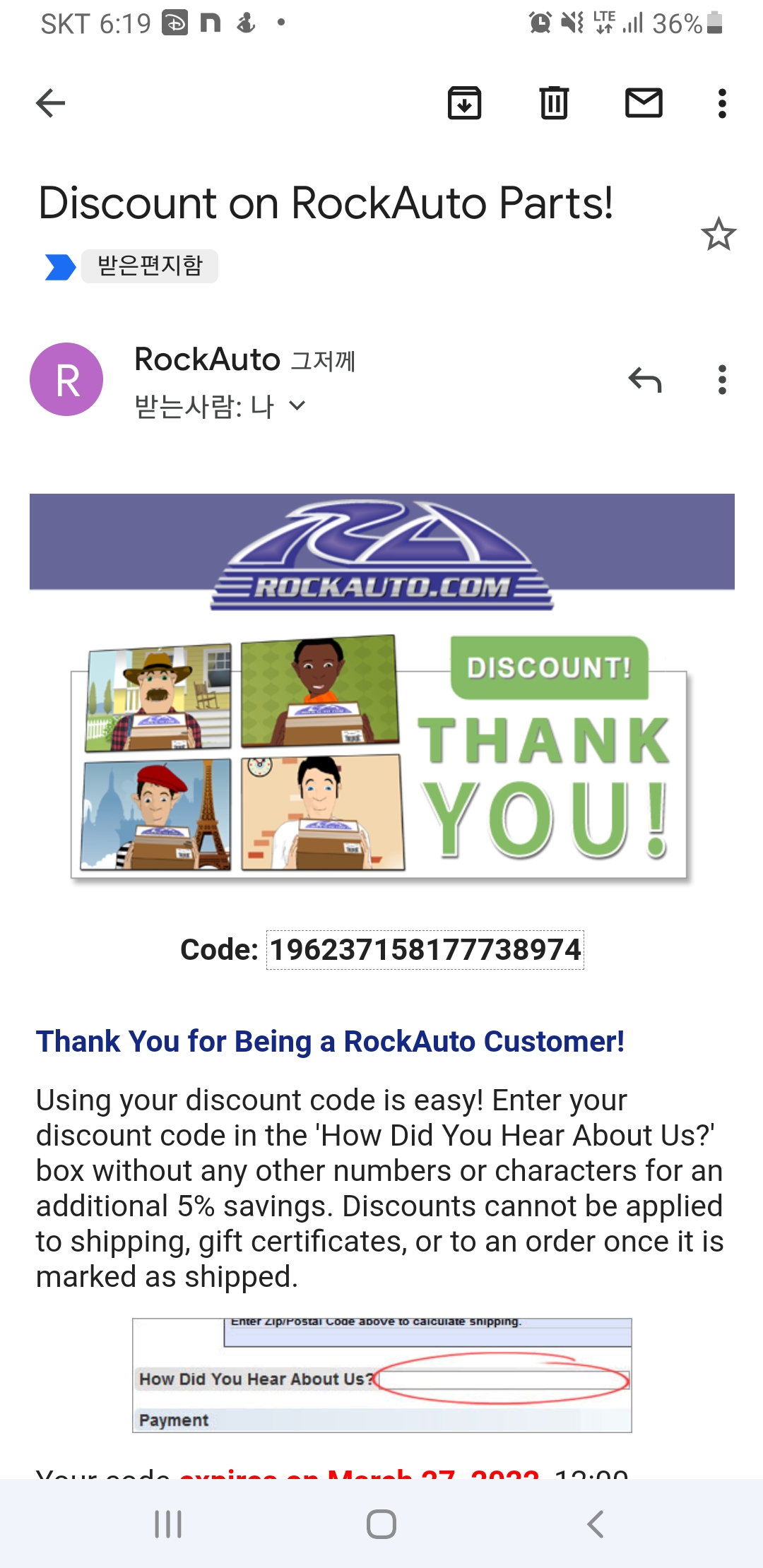Star the Discount on RockAuto Parts email

718,234
